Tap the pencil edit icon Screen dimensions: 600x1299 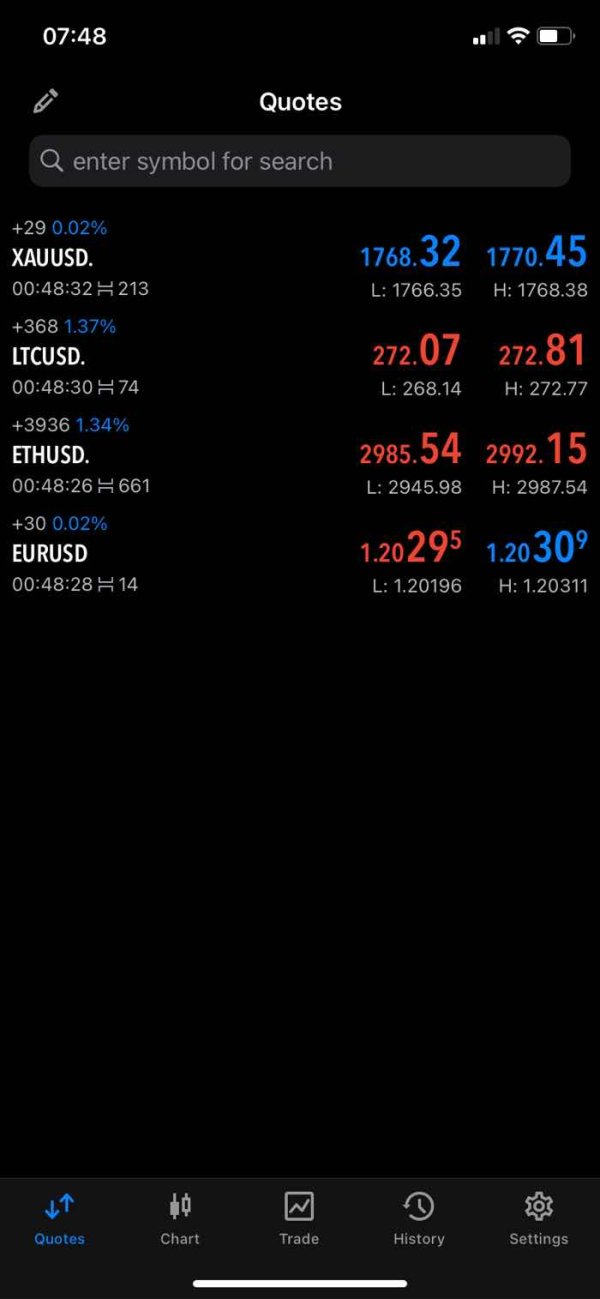coord(45,101)
